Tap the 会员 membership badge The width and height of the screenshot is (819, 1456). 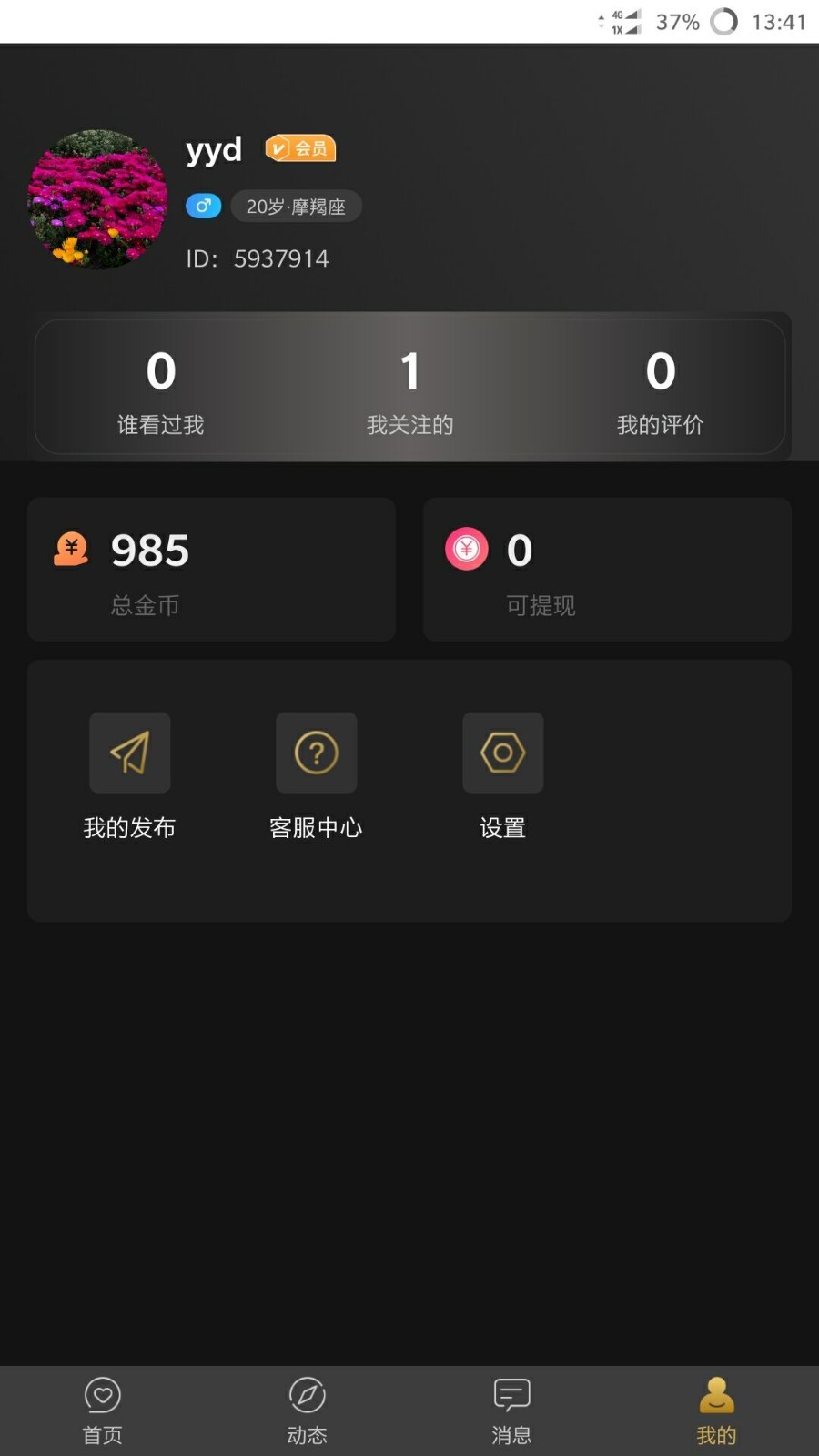click(x=300, y=148)
